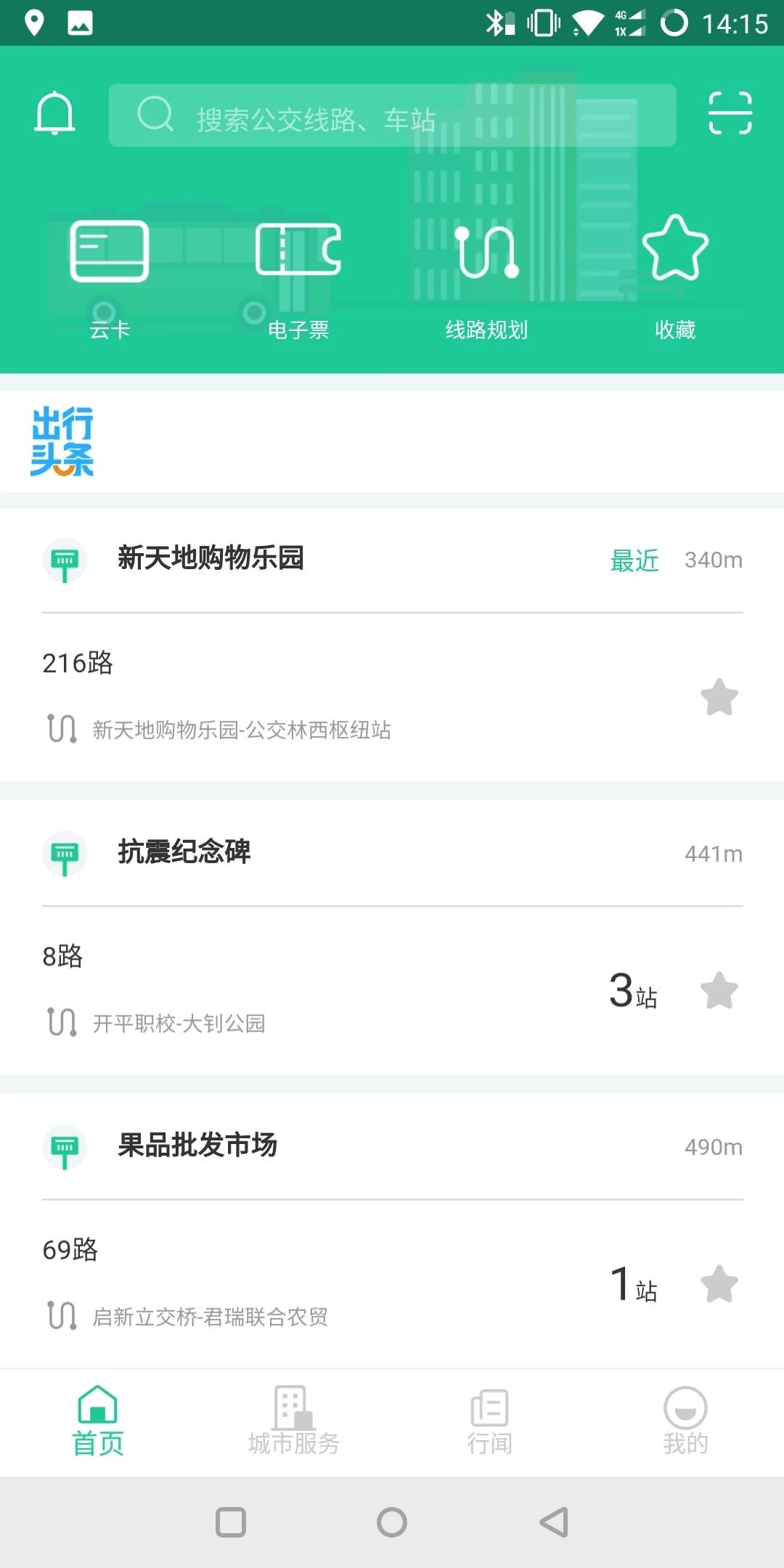The width and height of the screenshot is (784, 1568).
Task: Tap the bus route search box
Action: 392,116
